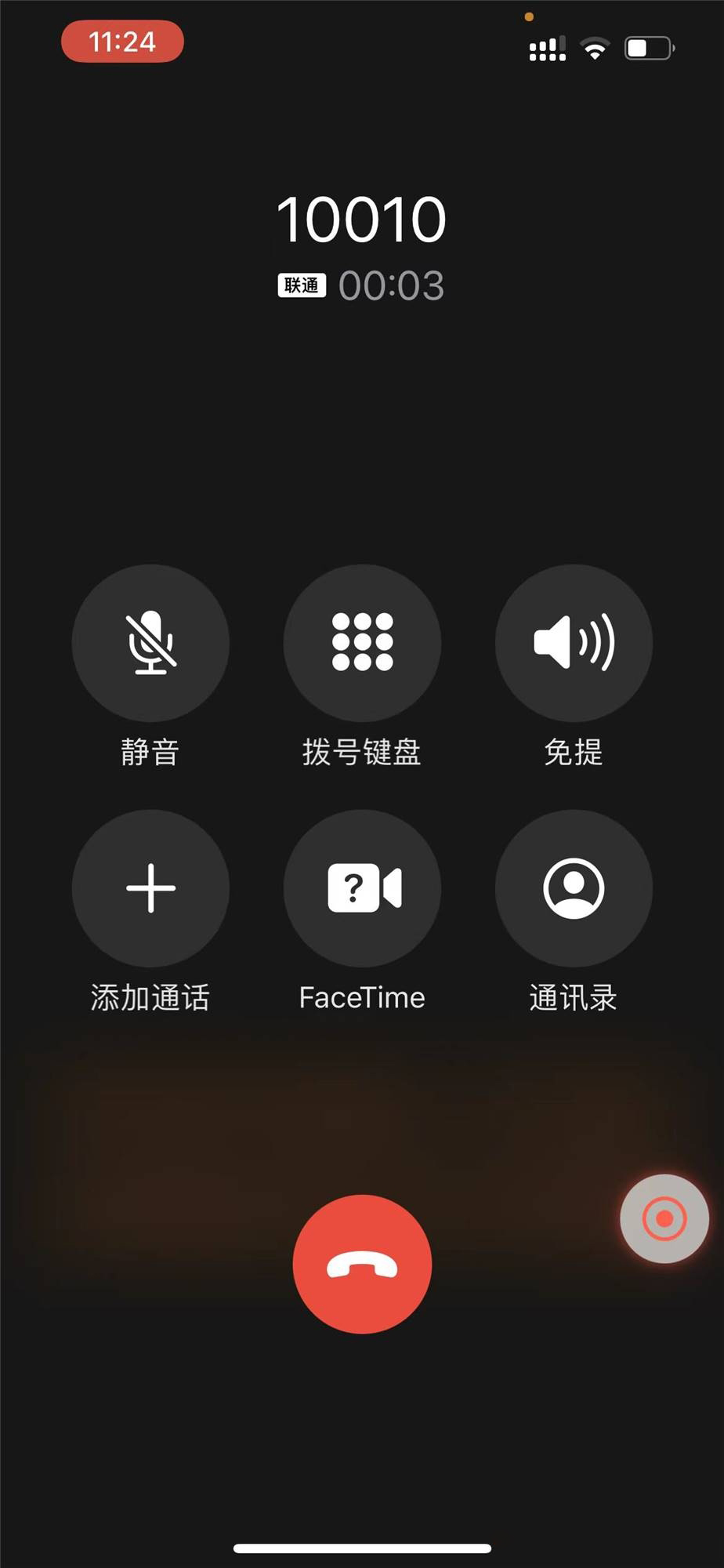The height and width of the screenshot is (1568, 724).
Task: Tap the 联通 carrier badge
Action: [302, 285]
